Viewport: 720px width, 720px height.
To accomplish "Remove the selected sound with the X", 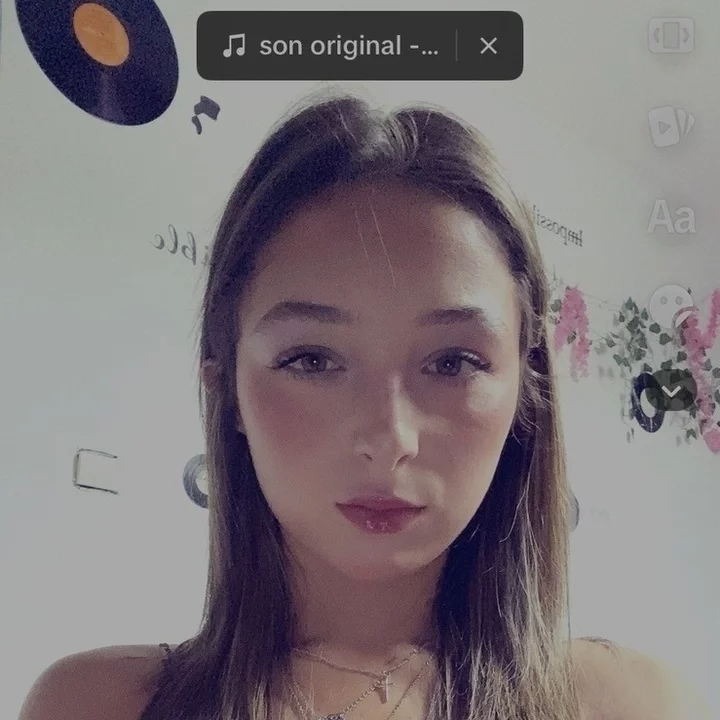I will coord(488,46).
